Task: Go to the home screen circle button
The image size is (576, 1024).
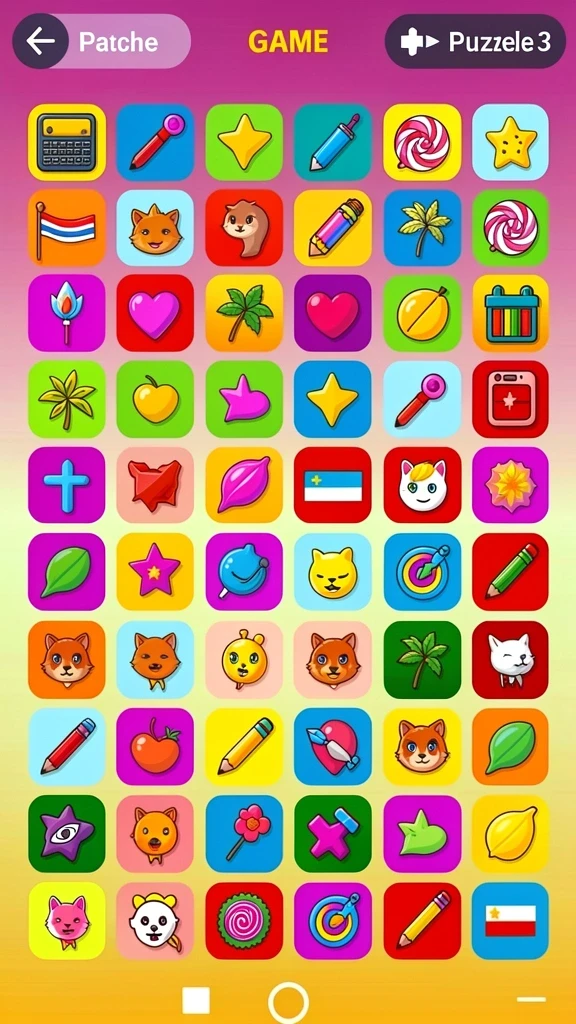Action: tap(288, 1001)
